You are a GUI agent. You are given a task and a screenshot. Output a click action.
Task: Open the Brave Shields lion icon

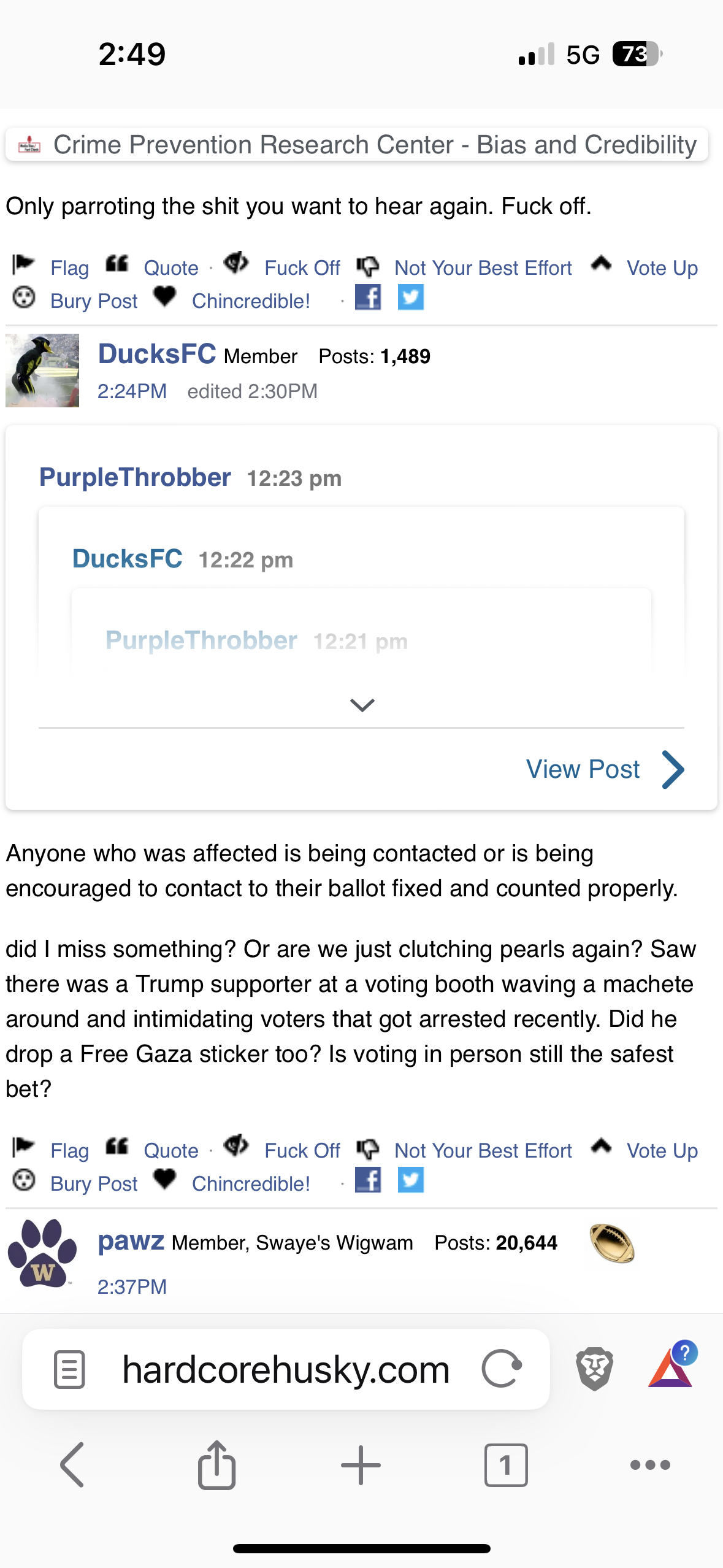point(594,1368)
